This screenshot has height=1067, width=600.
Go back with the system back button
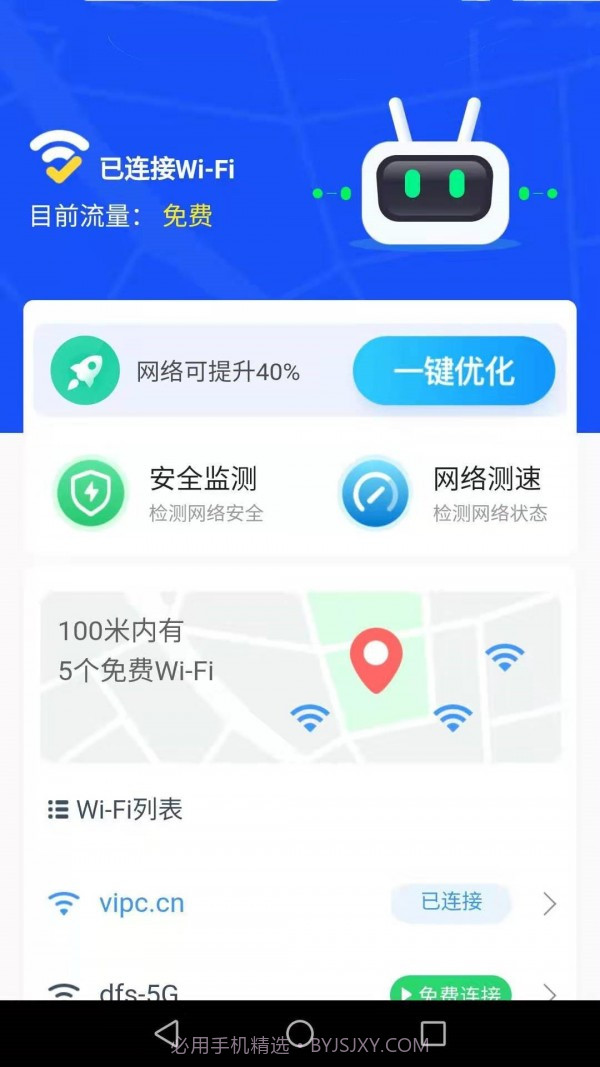167,1033
